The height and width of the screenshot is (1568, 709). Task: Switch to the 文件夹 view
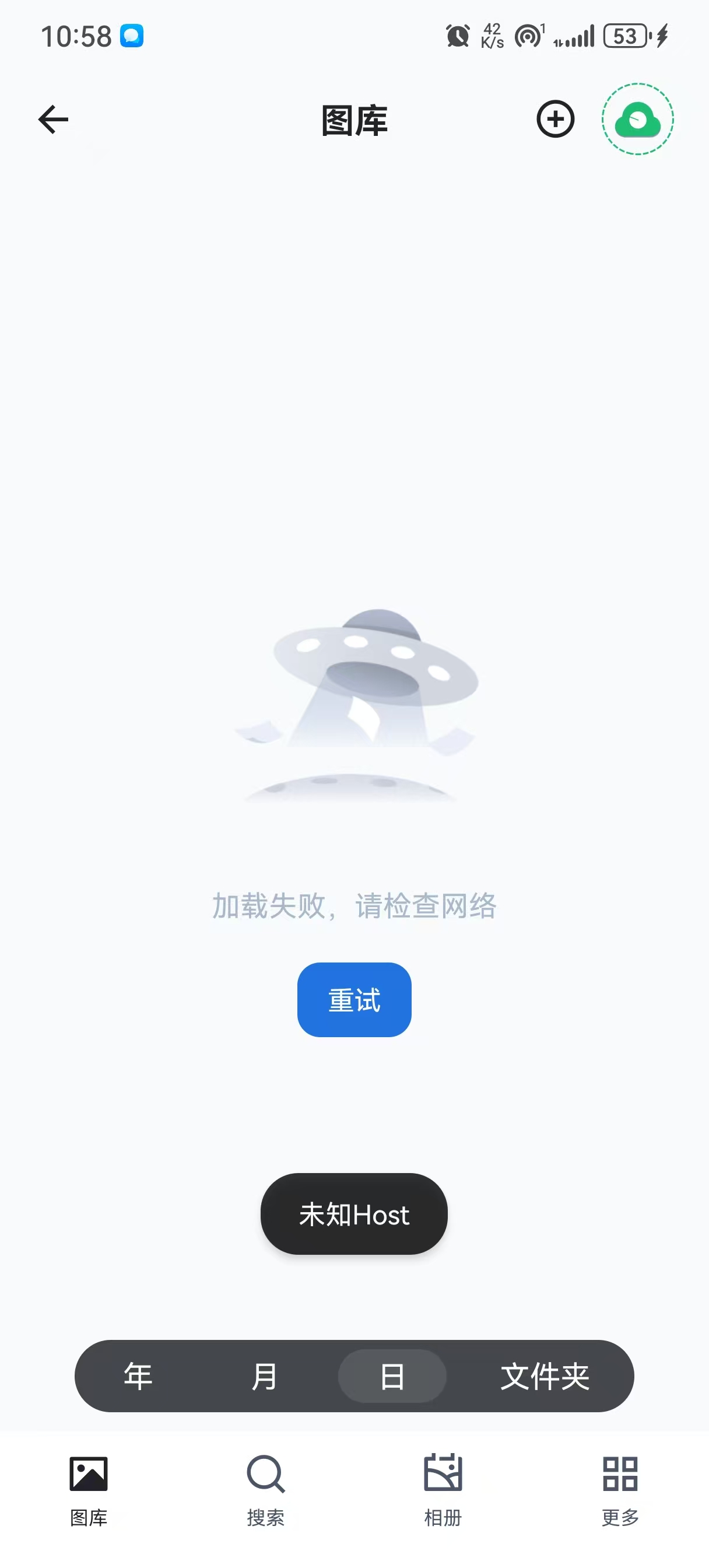[x=545, y=1375]
